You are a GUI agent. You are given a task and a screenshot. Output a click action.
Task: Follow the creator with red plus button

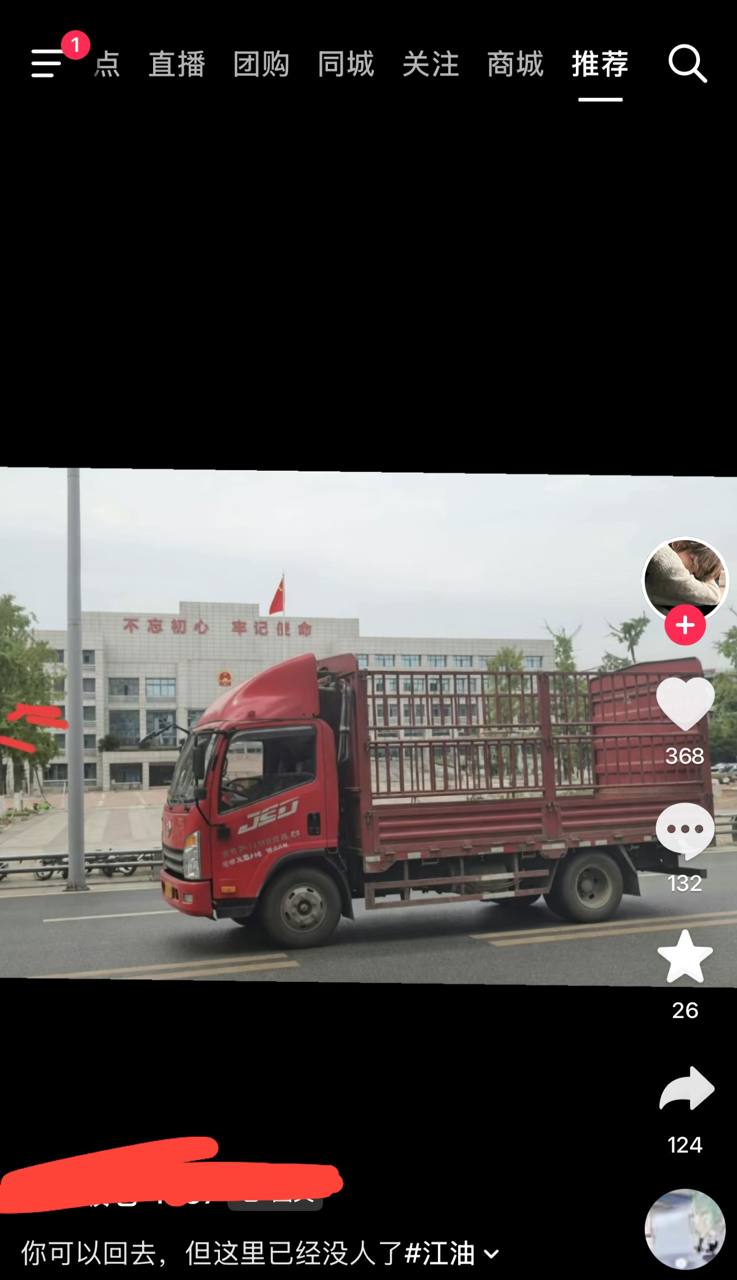coord(685,626)
